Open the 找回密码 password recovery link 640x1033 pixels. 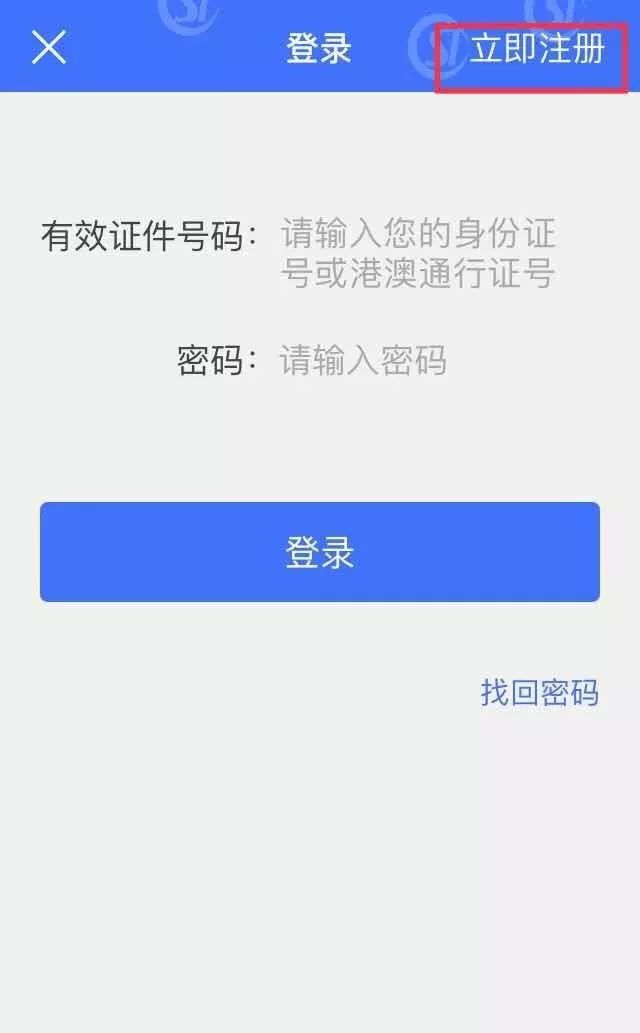click(539, 692)
